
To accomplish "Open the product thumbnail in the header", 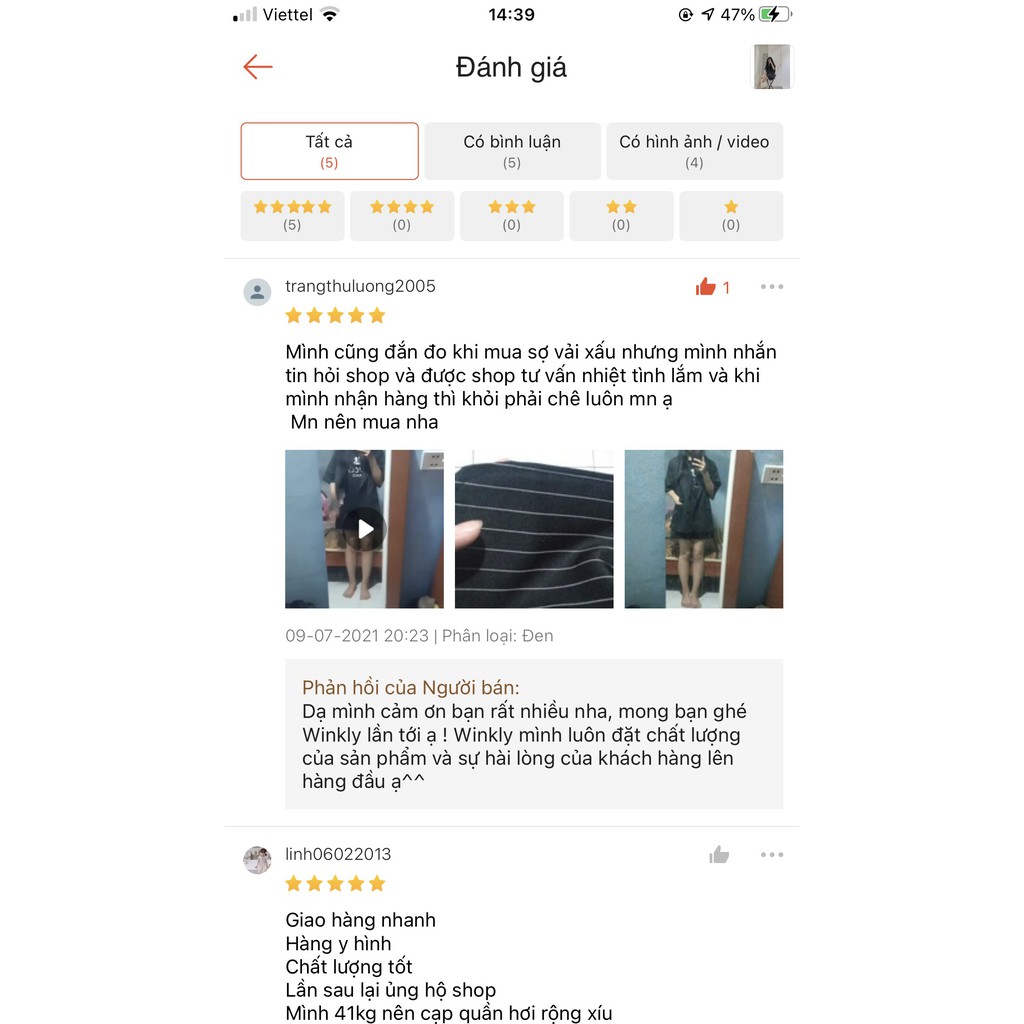I will coord(772,67).
